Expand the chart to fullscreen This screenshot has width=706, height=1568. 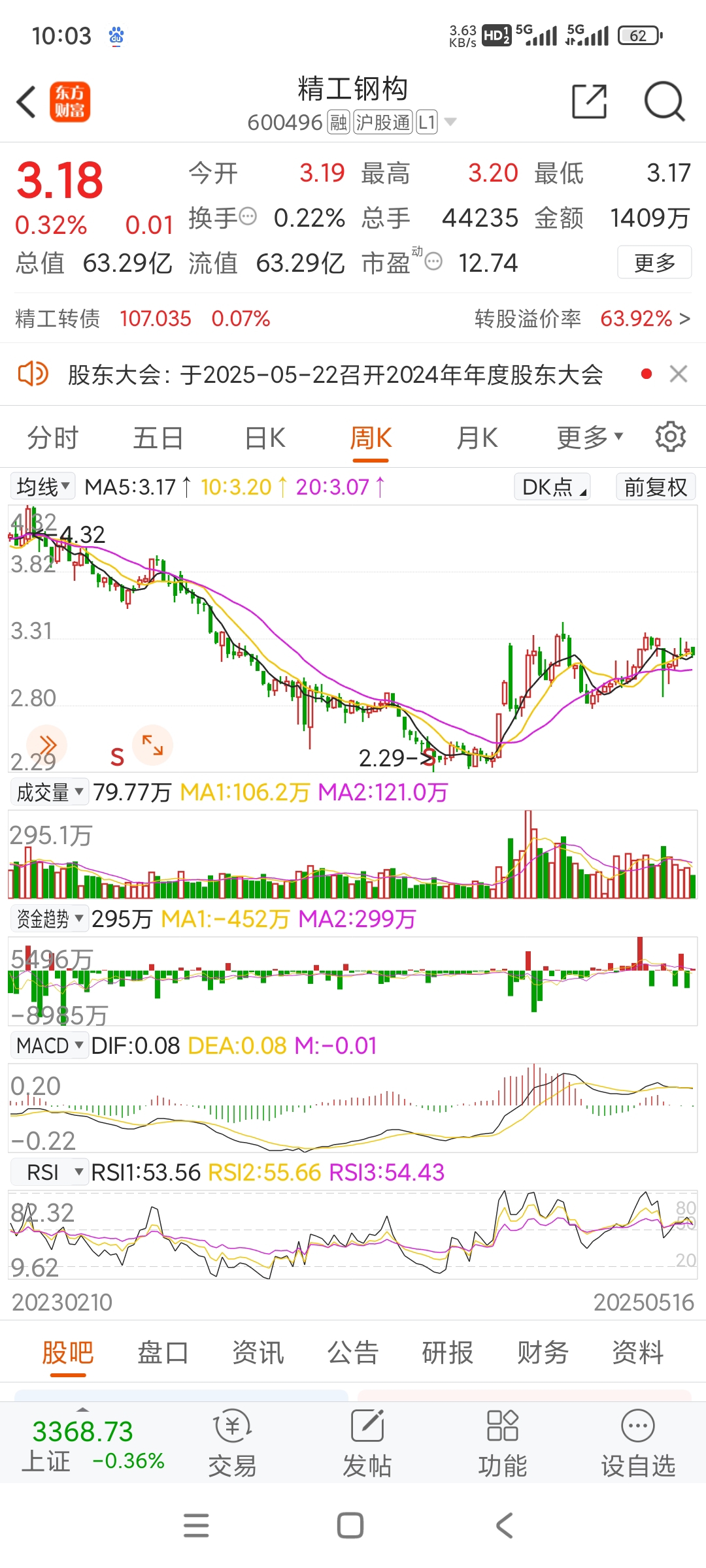click(x=152, y=745)
